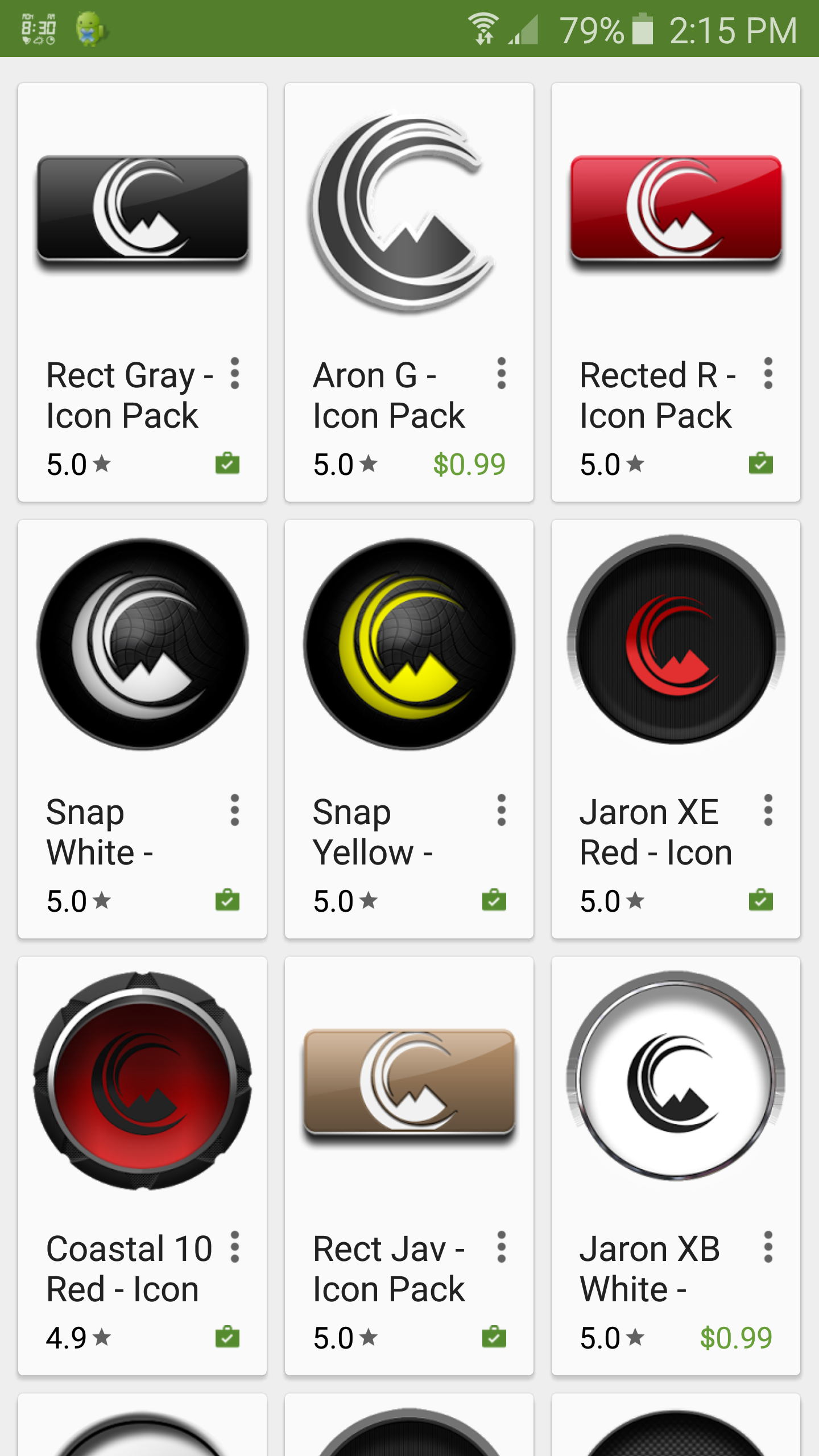Open the Aron G - Icon Pack card
This screenshot has height=1456, width=819.
tap(408, 227)
